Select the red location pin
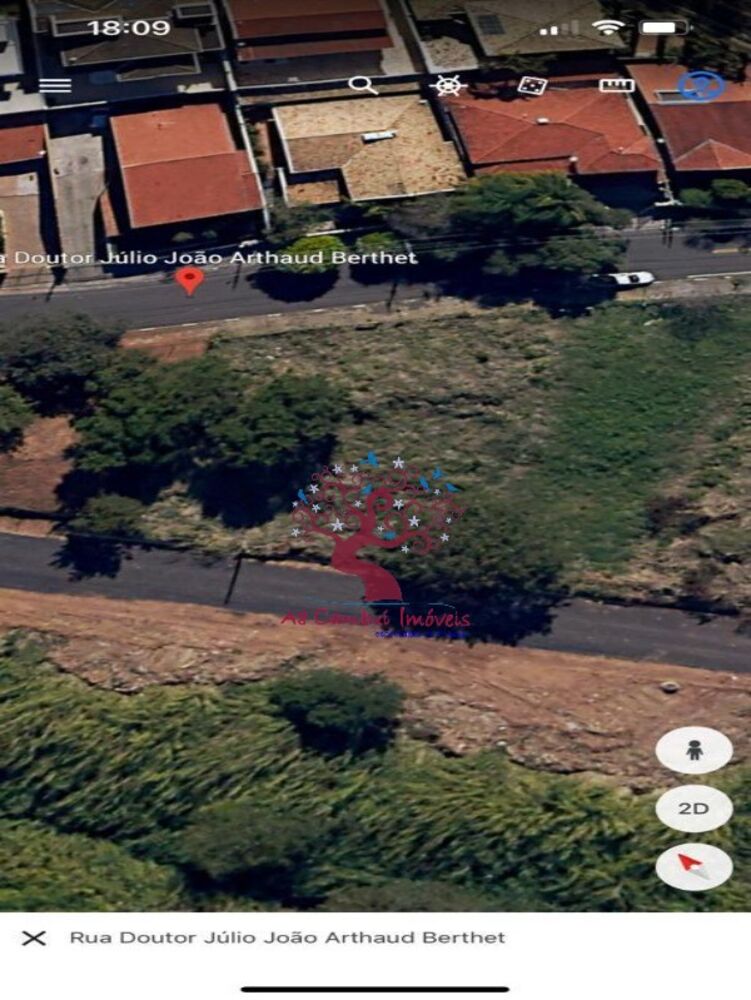The height and width of the screenshot is (1000, 751). point(189,279)
